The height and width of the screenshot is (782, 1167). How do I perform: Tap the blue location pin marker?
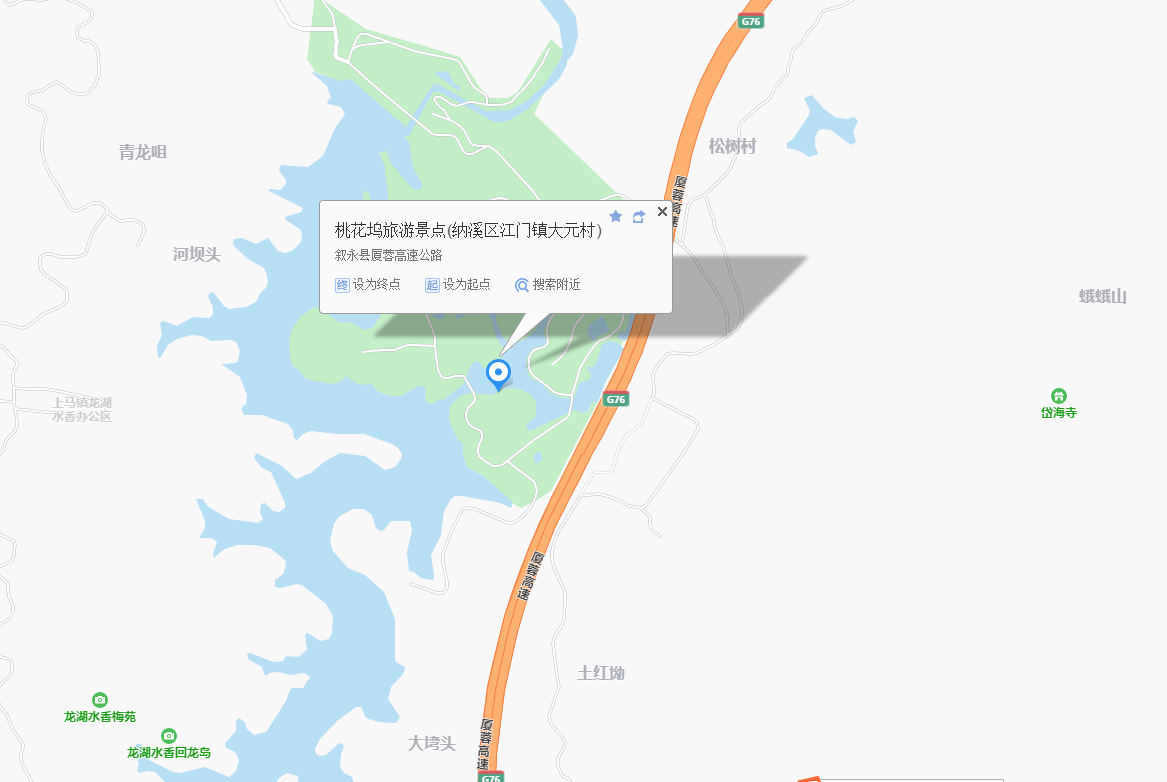(x=498, y=373)
